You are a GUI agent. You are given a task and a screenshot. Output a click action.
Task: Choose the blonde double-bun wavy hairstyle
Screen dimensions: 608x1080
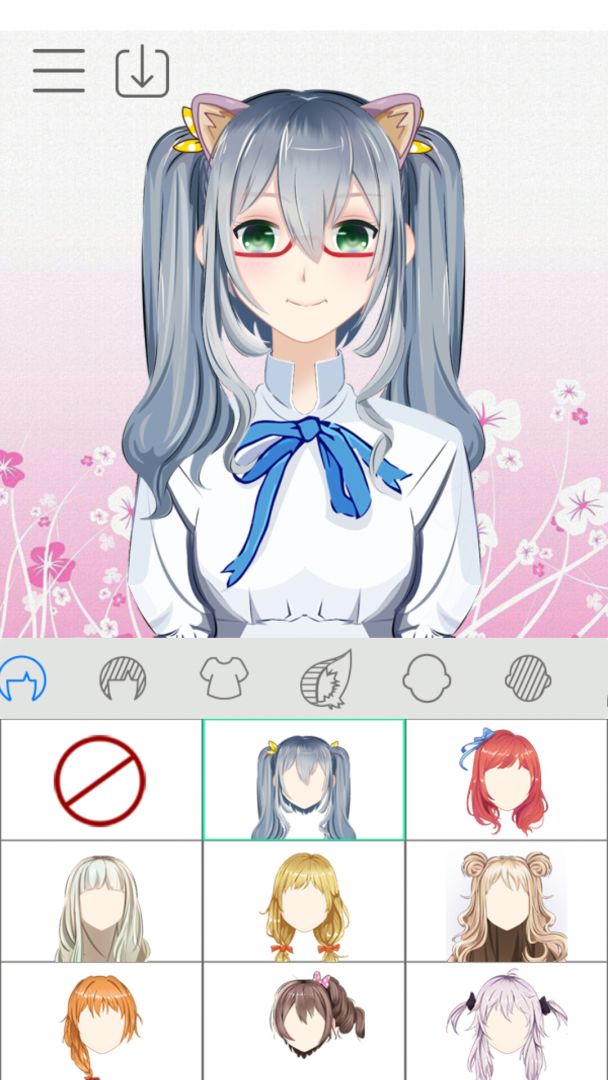coord(506,901)
